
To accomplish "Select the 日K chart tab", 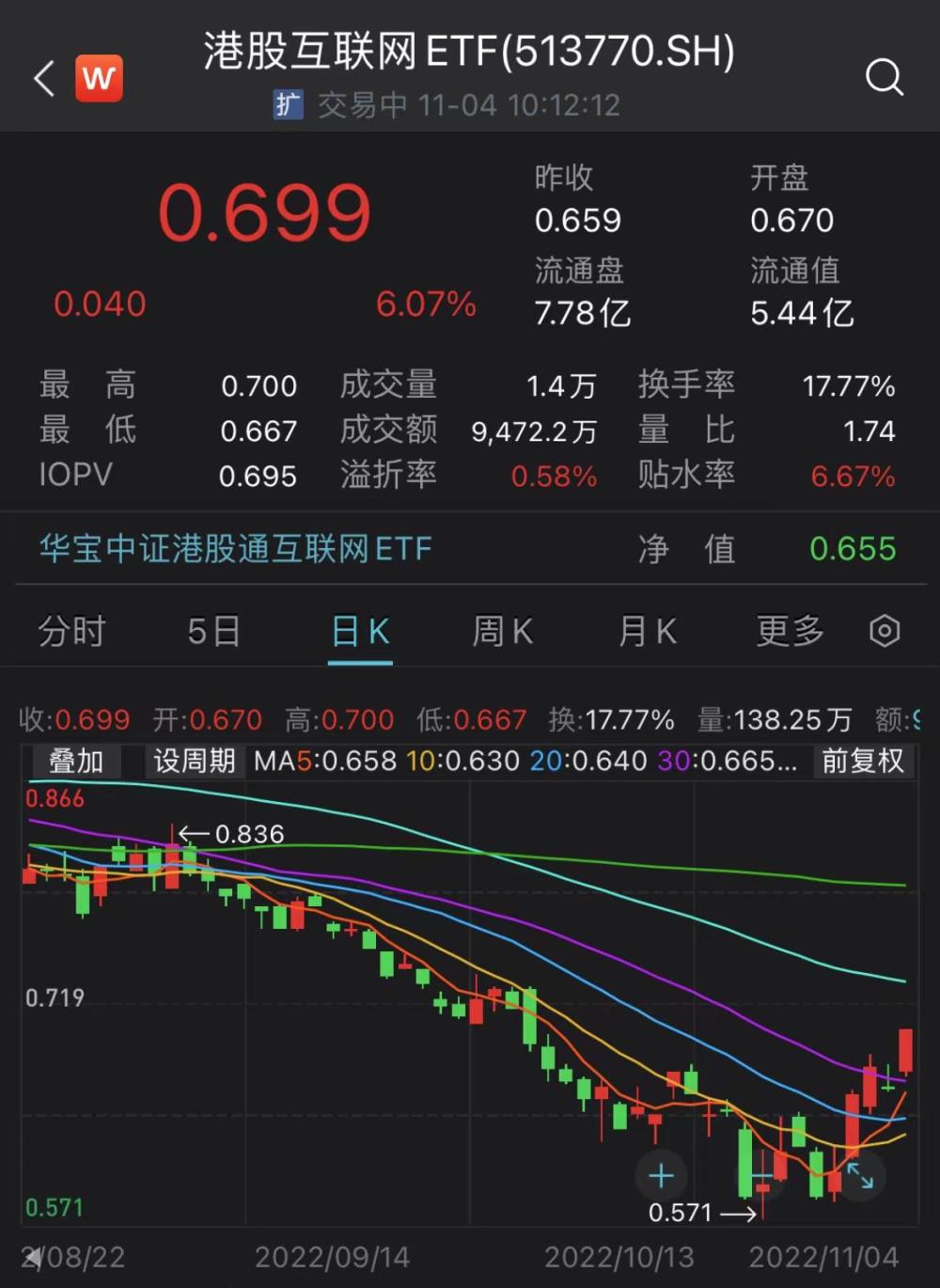I will pyautogui.click(x=360, y=632).
